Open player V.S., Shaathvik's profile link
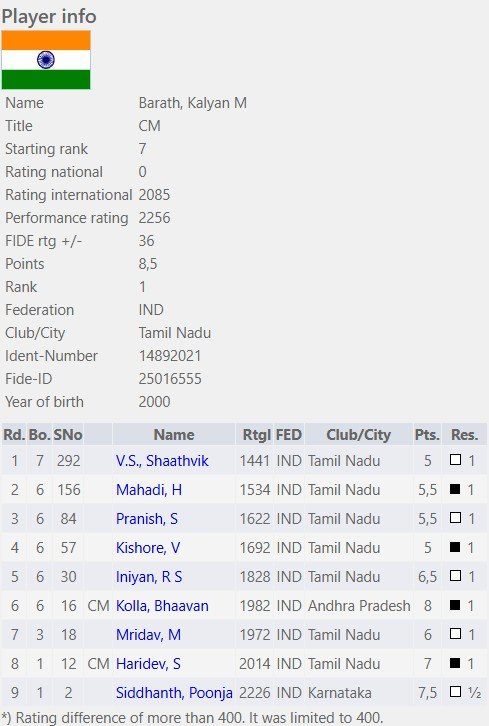489x726 pixels. (162, 461)
